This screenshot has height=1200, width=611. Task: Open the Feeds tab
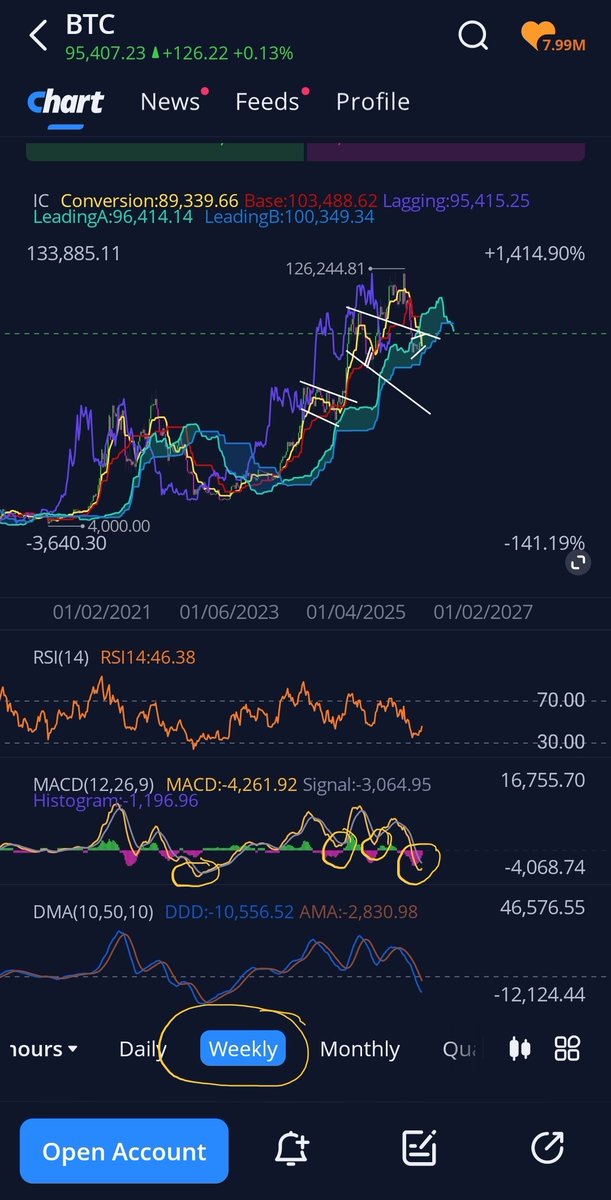[x=267, y=101]
